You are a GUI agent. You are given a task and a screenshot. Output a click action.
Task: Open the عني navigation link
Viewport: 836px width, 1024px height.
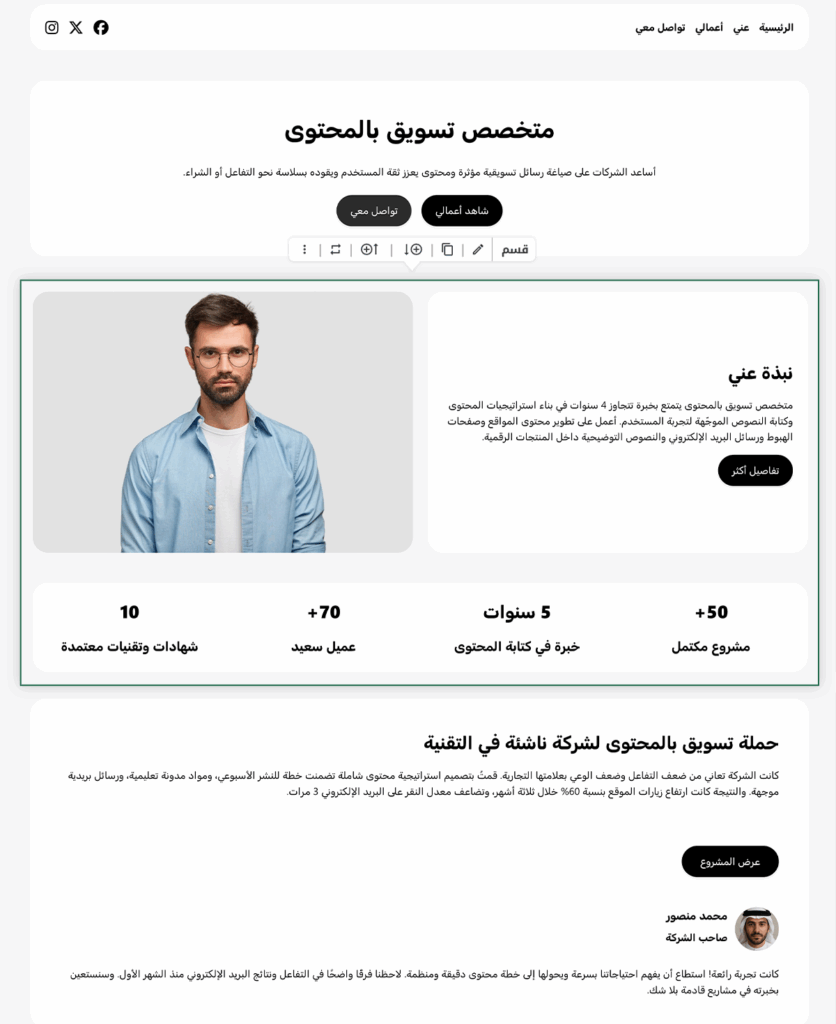click(x=741, y=28)
